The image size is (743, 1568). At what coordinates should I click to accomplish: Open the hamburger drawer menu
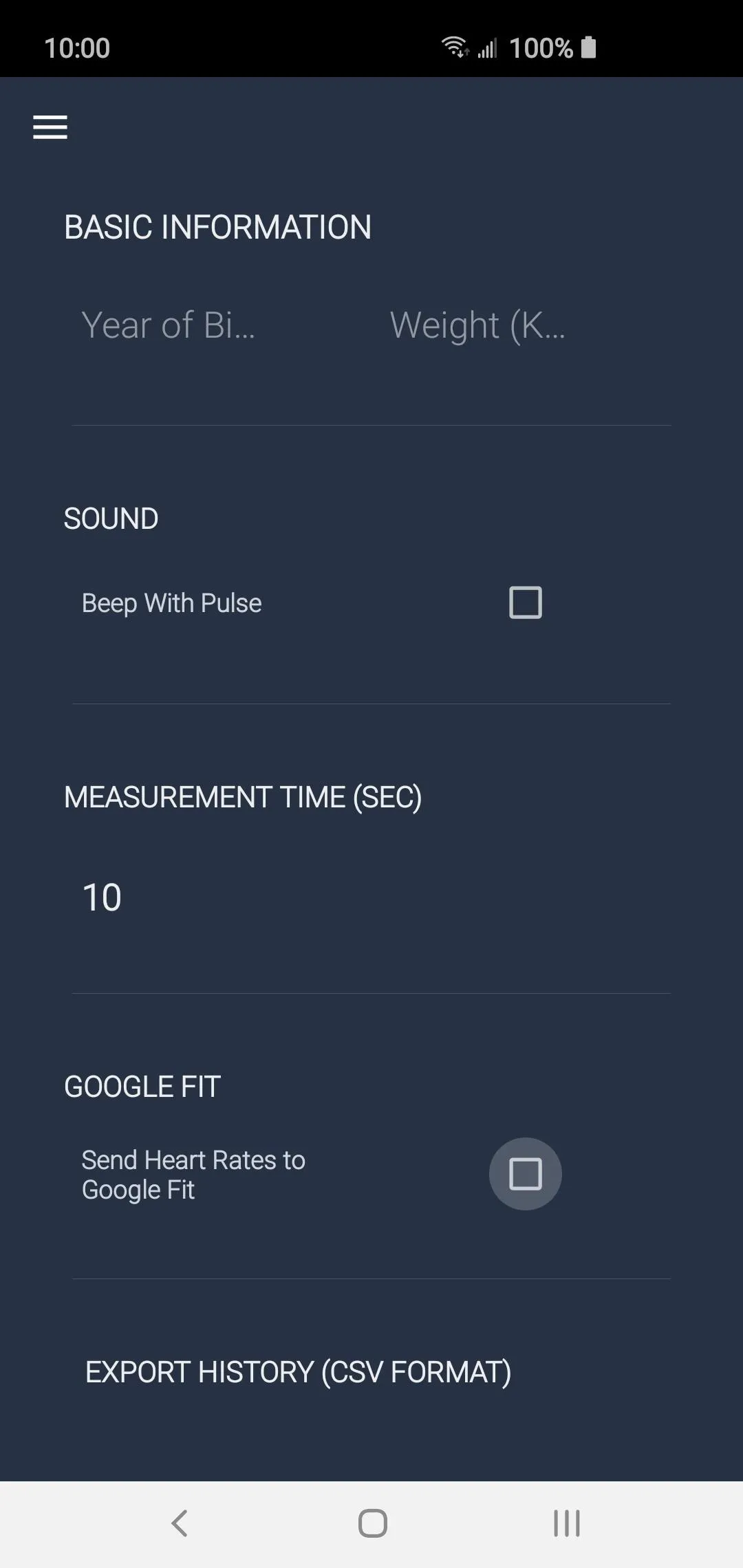(x=50, y=127)
